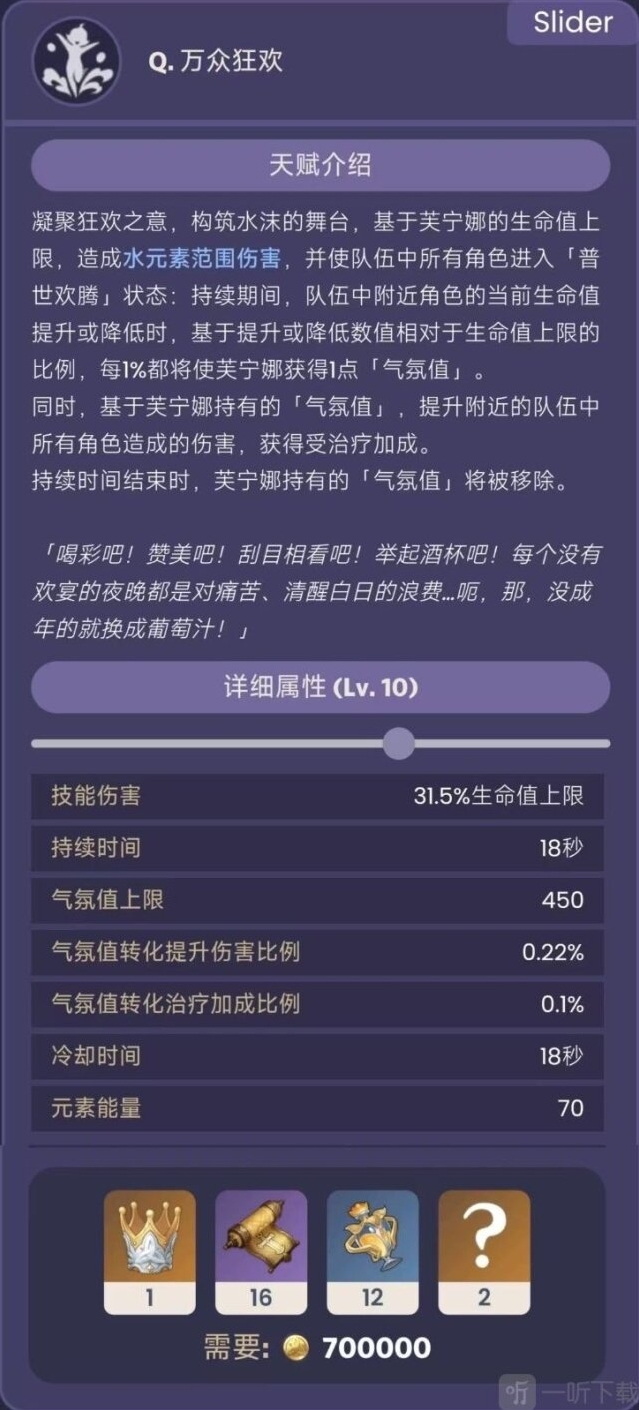Open the crown material item
Viewport: 639px width, 1410px height.
(150, 1250)
